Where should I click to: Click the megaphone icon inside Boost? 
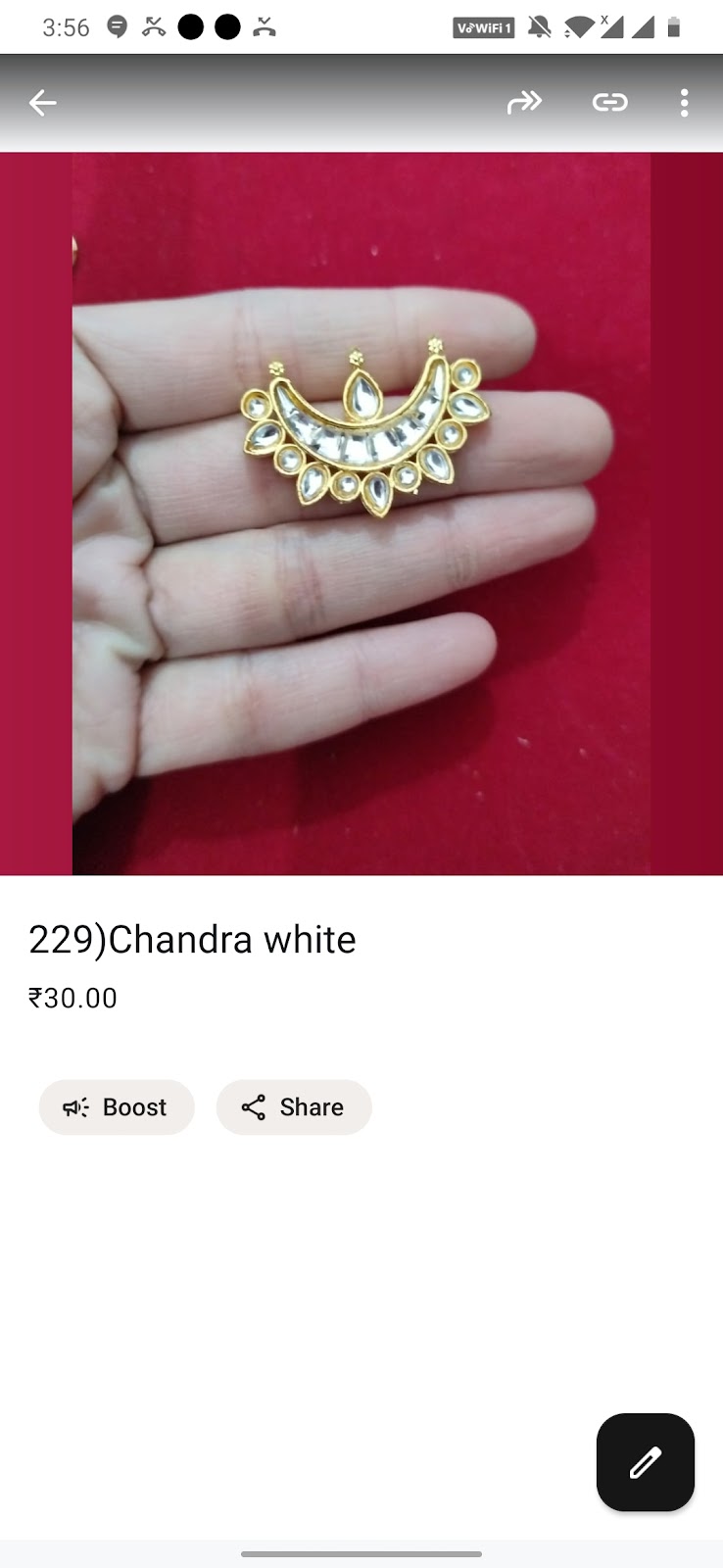pyautogui.click(x=75, y=1107)
